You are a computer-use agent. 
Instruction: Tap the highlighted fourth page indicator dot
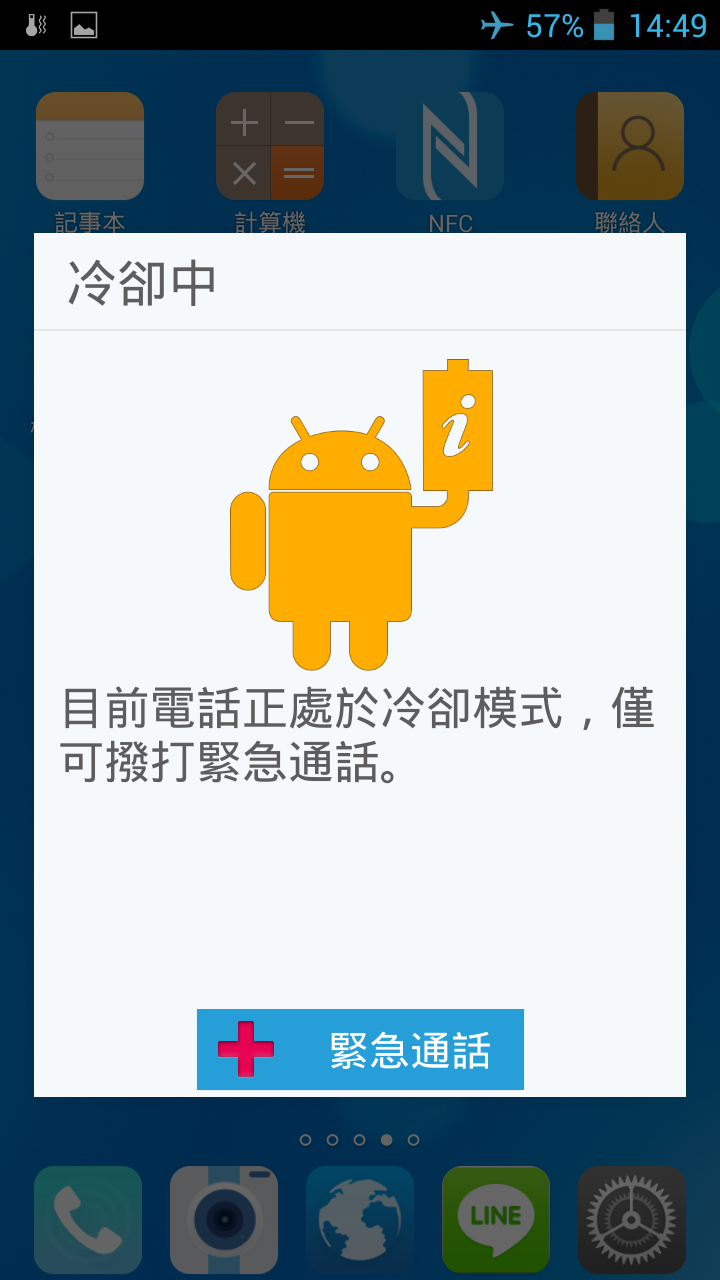[x=387, y=1138]
